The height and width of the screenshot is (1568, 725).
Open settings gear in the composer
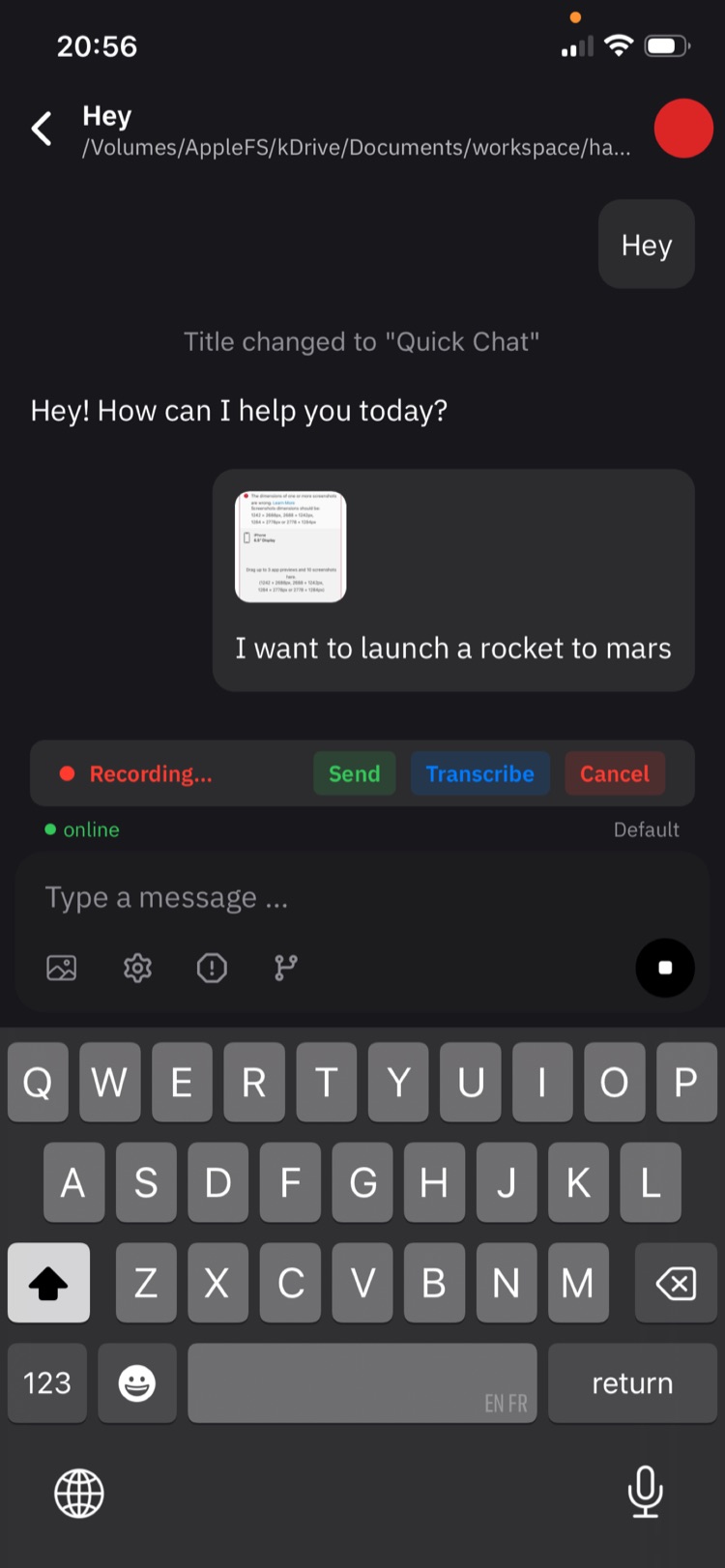(x=137, y=968)
